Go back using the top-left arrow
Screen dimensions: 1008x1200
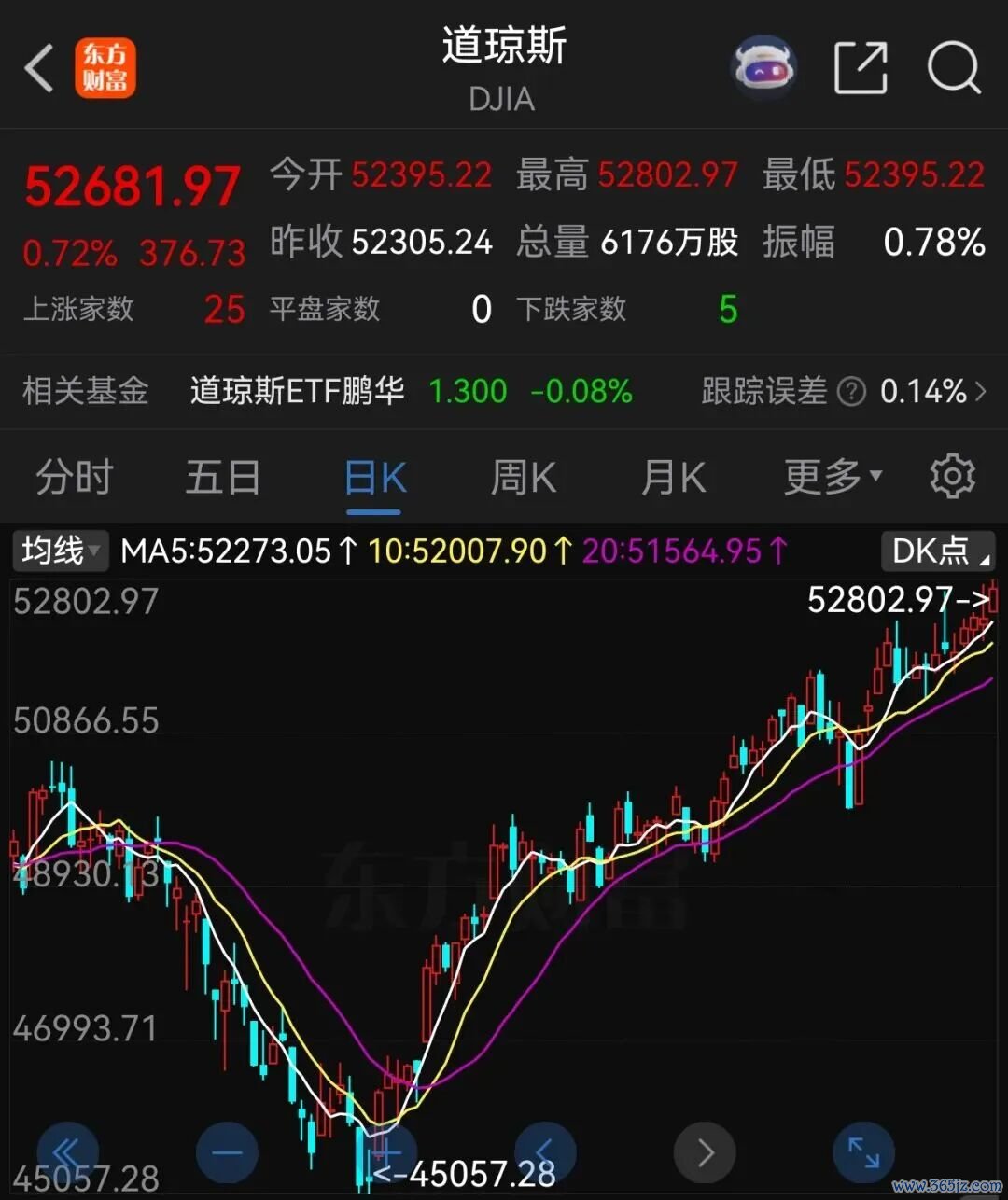(x=39, y=68)
